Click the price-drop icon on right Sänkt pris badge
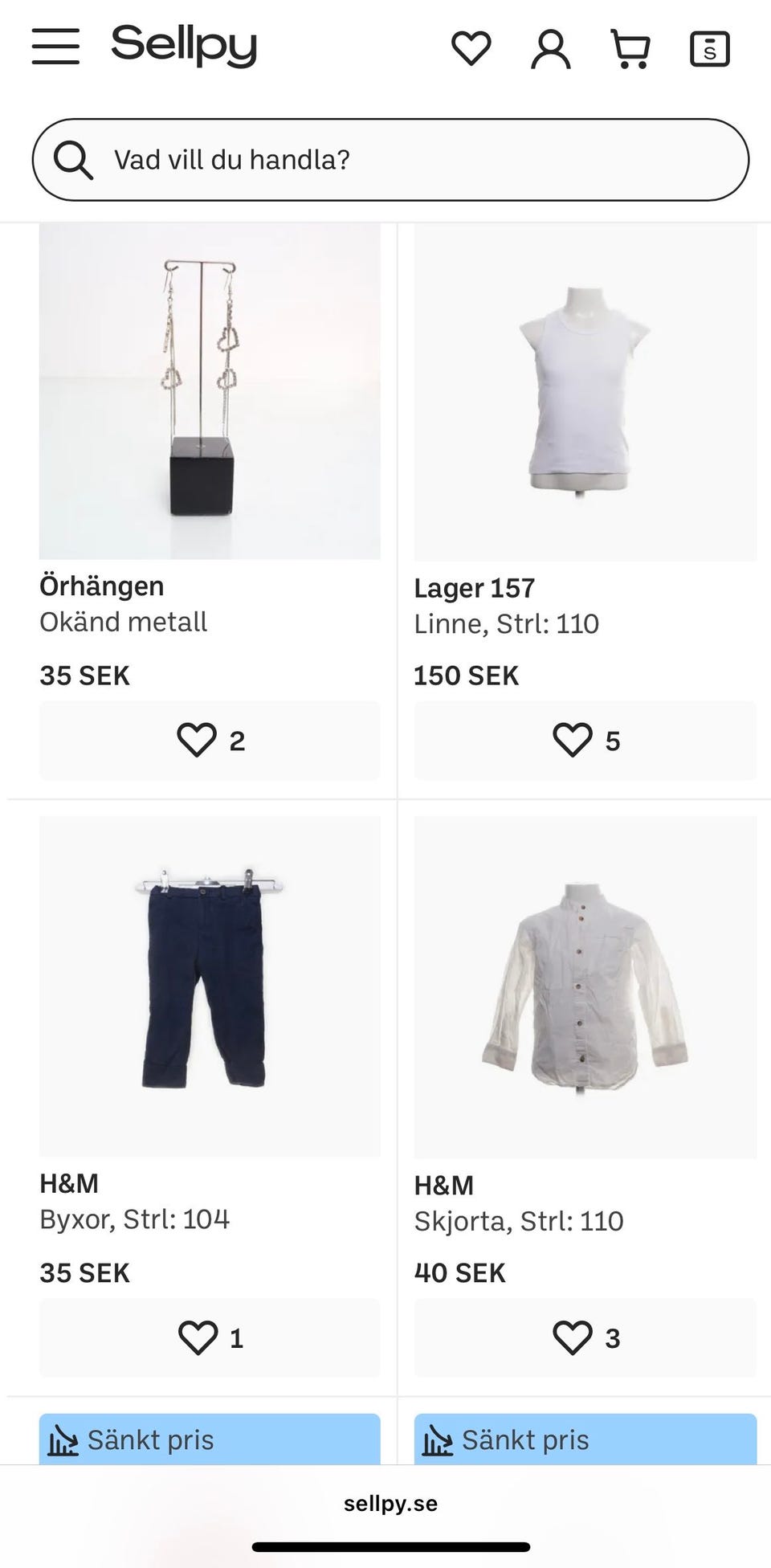This screenshot has width=771, height=1568. pyautogui.click(x=439, y=1439)
